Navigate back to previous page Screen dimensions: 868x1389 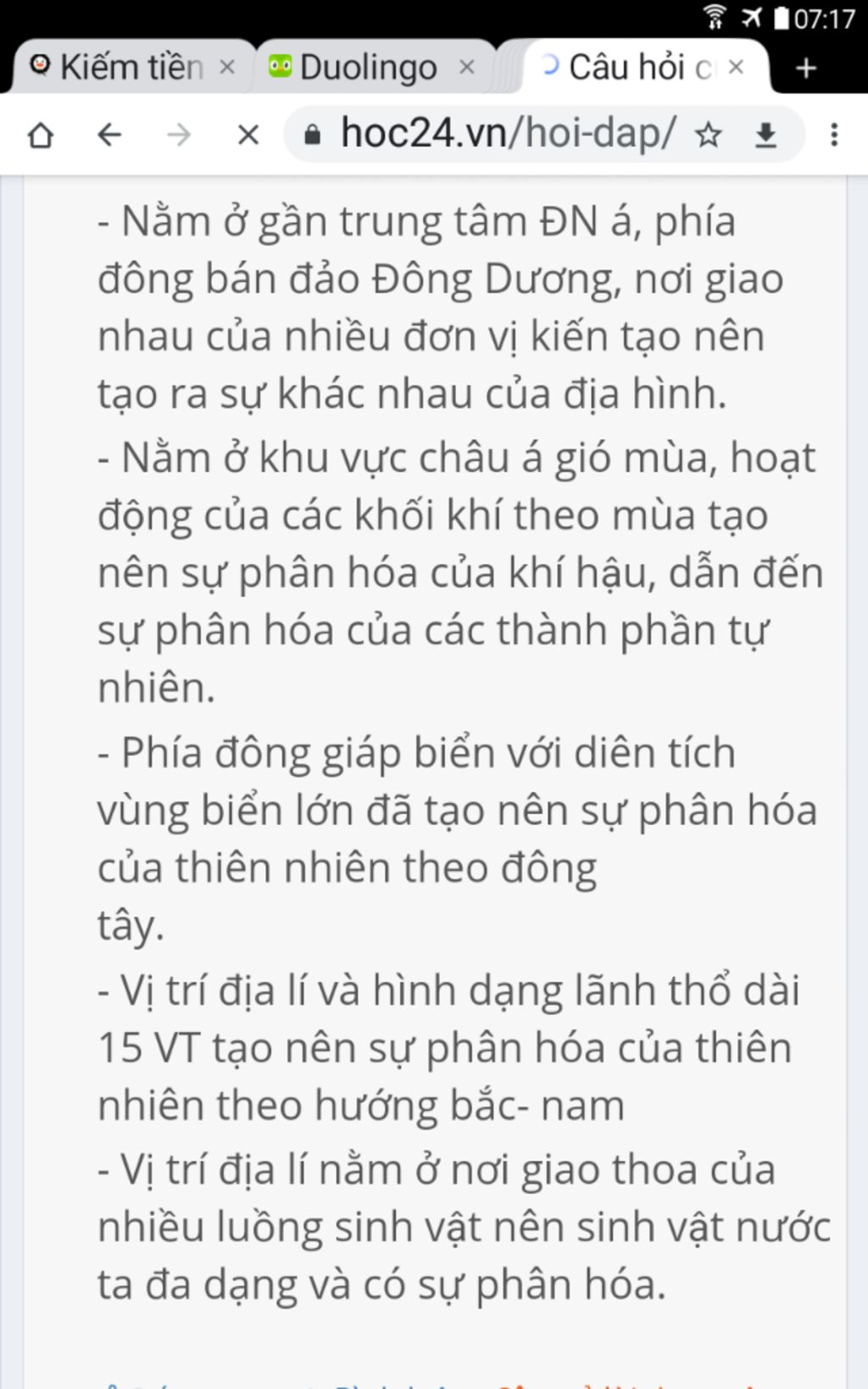point(109,134)
